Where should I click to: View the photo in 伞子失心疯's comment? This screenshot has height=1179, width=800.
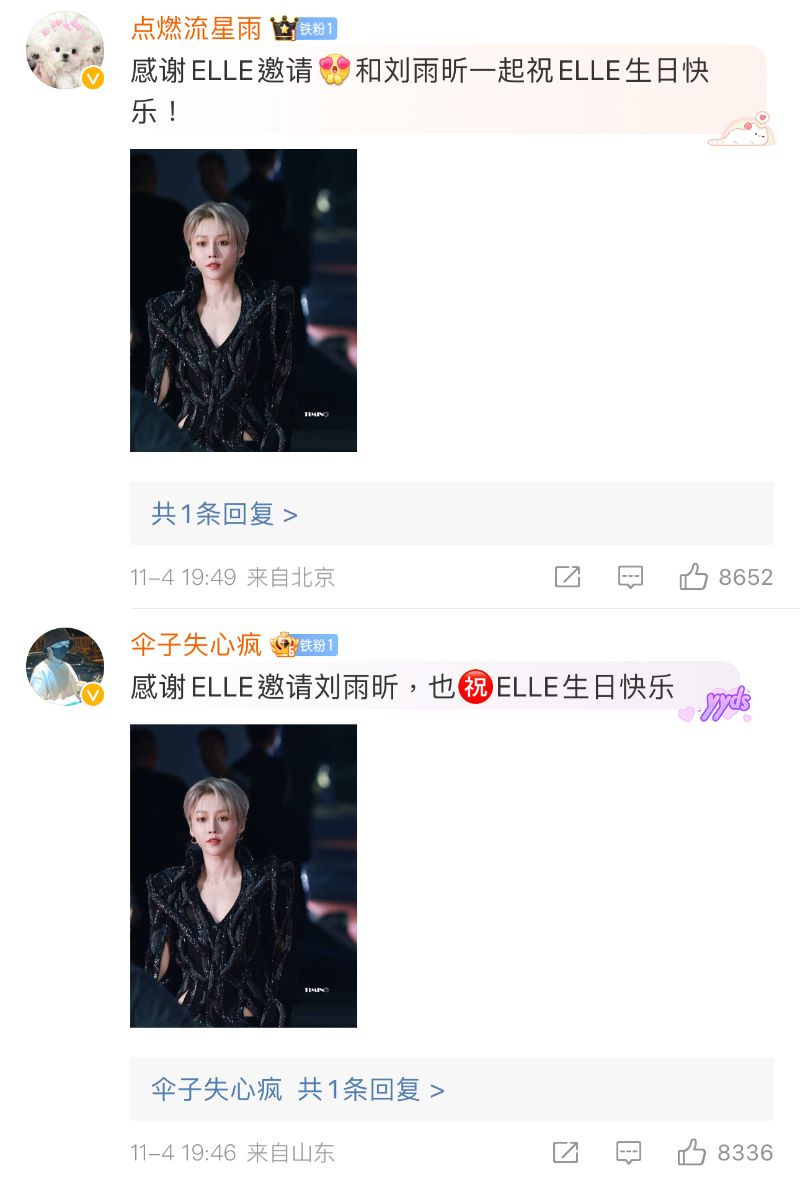coord(243,876)
